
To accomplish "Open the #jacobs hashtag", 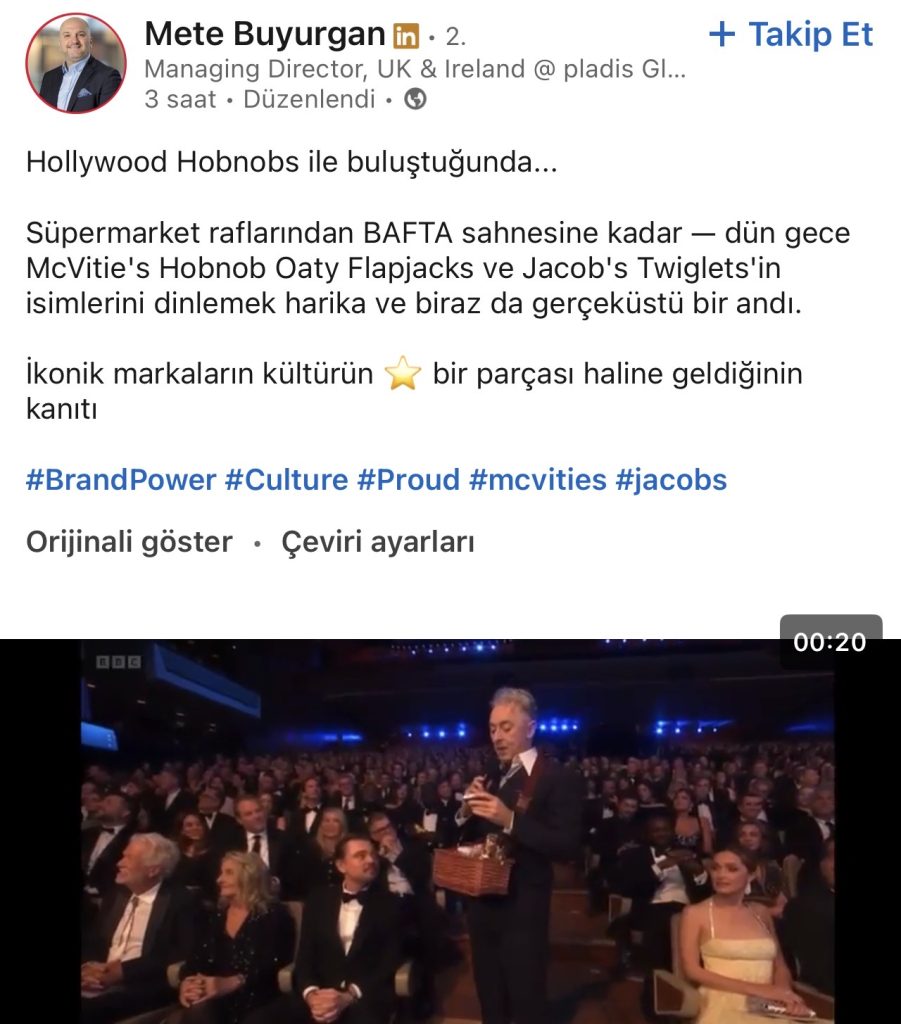I will (x=671, y=480).
